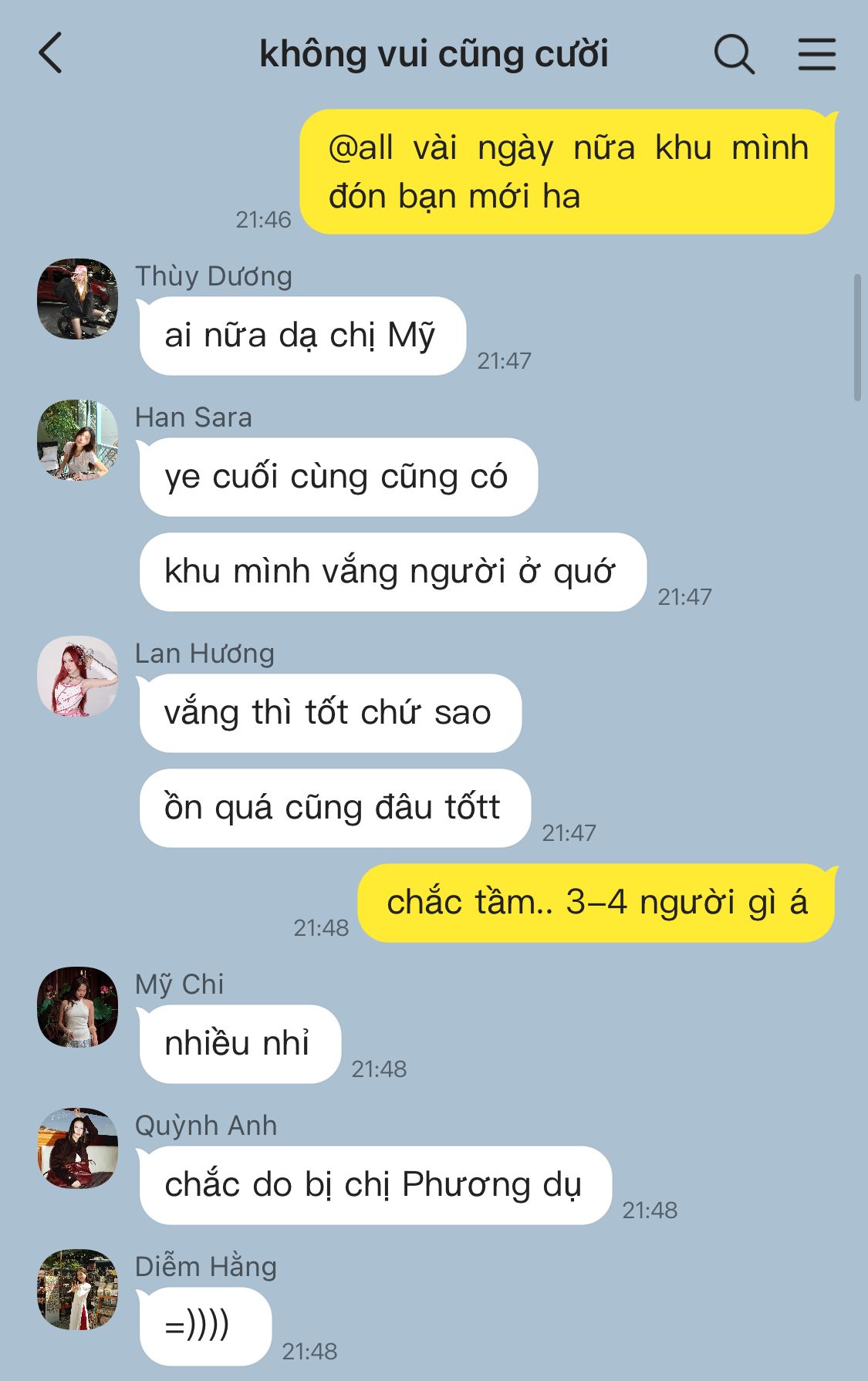Viewport: 868px width, 1381px height.
Task: View Han Sara's profile avatar
Action: point(77,440)
